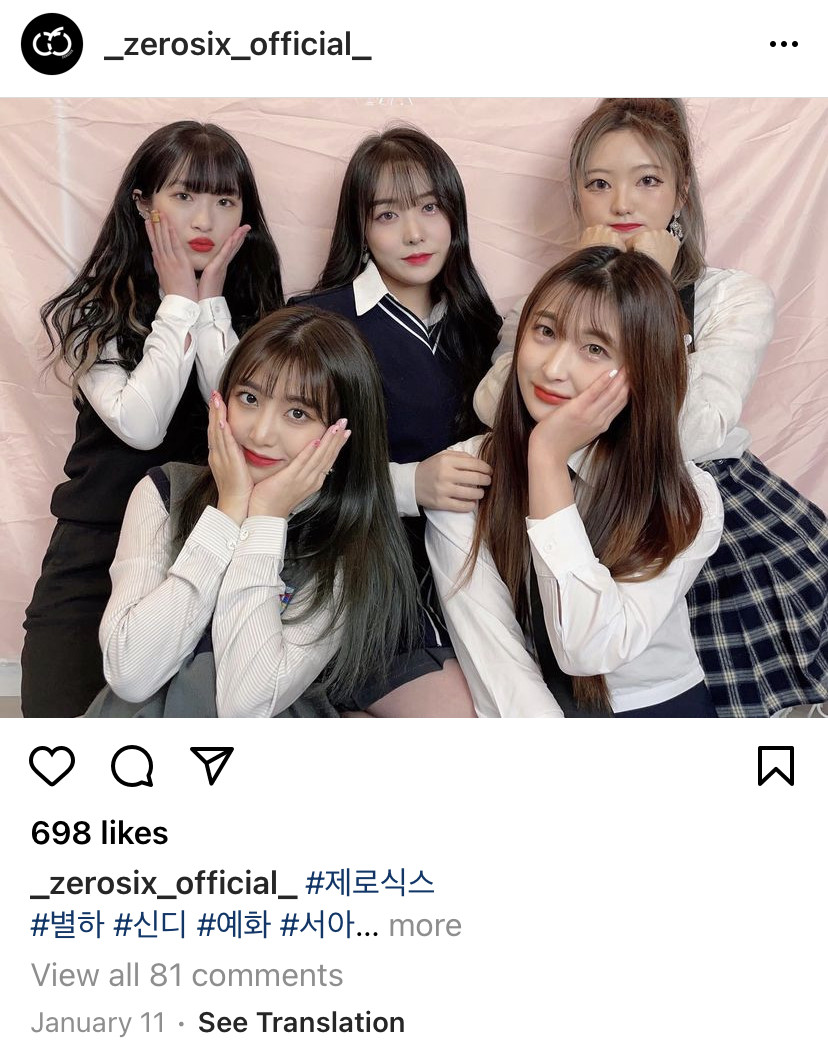
Task: Like this post with the heart icon
Action: 52,766
